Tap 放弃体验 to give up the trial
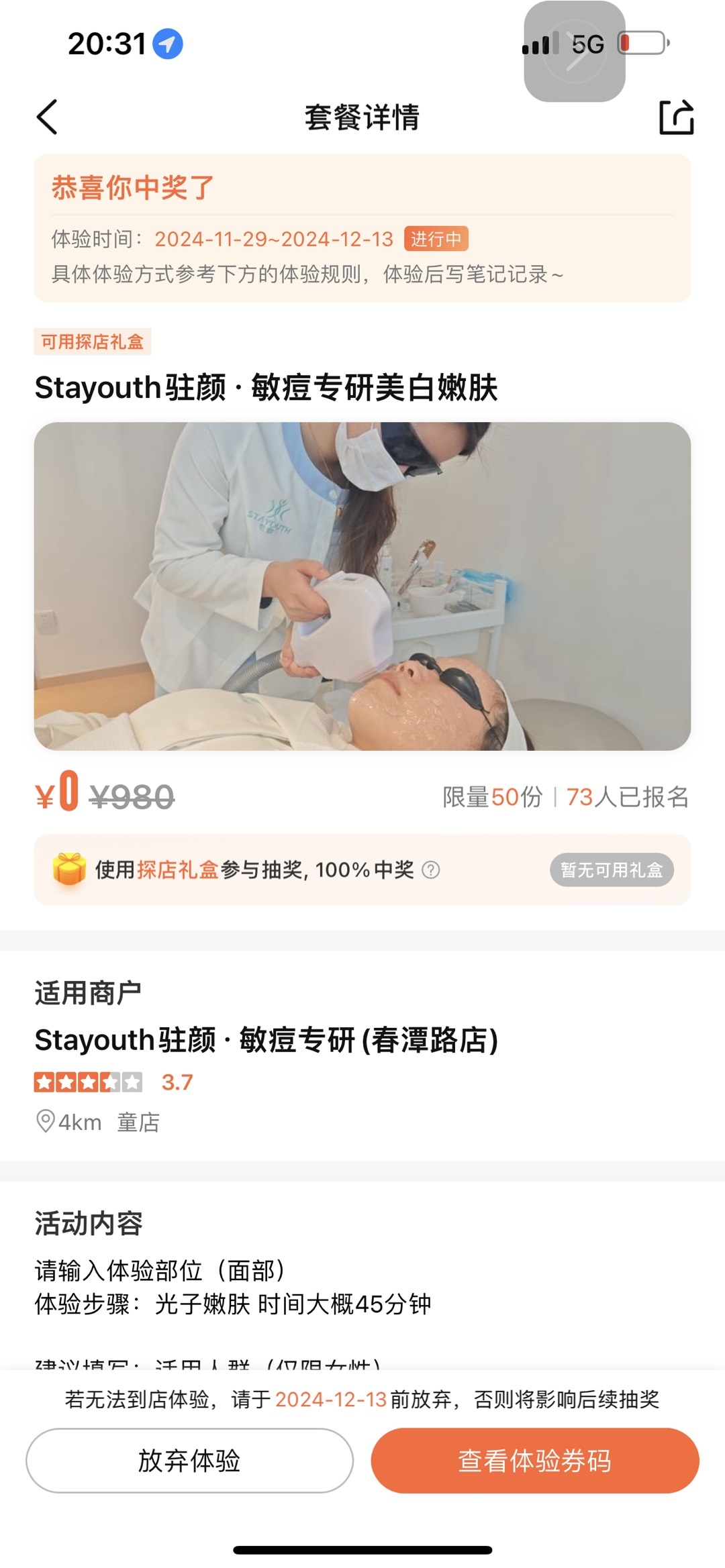Screen dimensions: 725x1568 (x=189, y=1461)
